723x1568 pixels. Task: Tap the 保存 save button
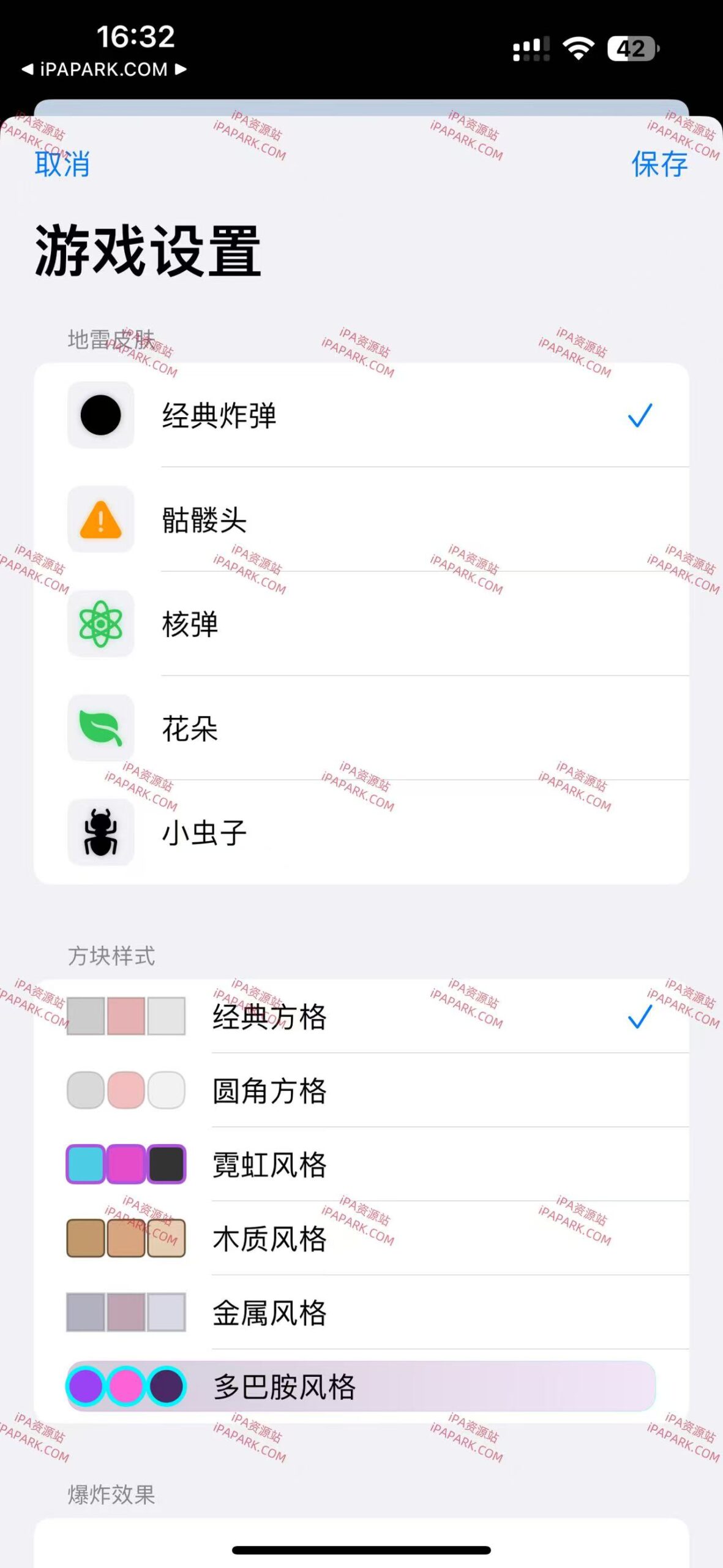(x=659, y=165)
